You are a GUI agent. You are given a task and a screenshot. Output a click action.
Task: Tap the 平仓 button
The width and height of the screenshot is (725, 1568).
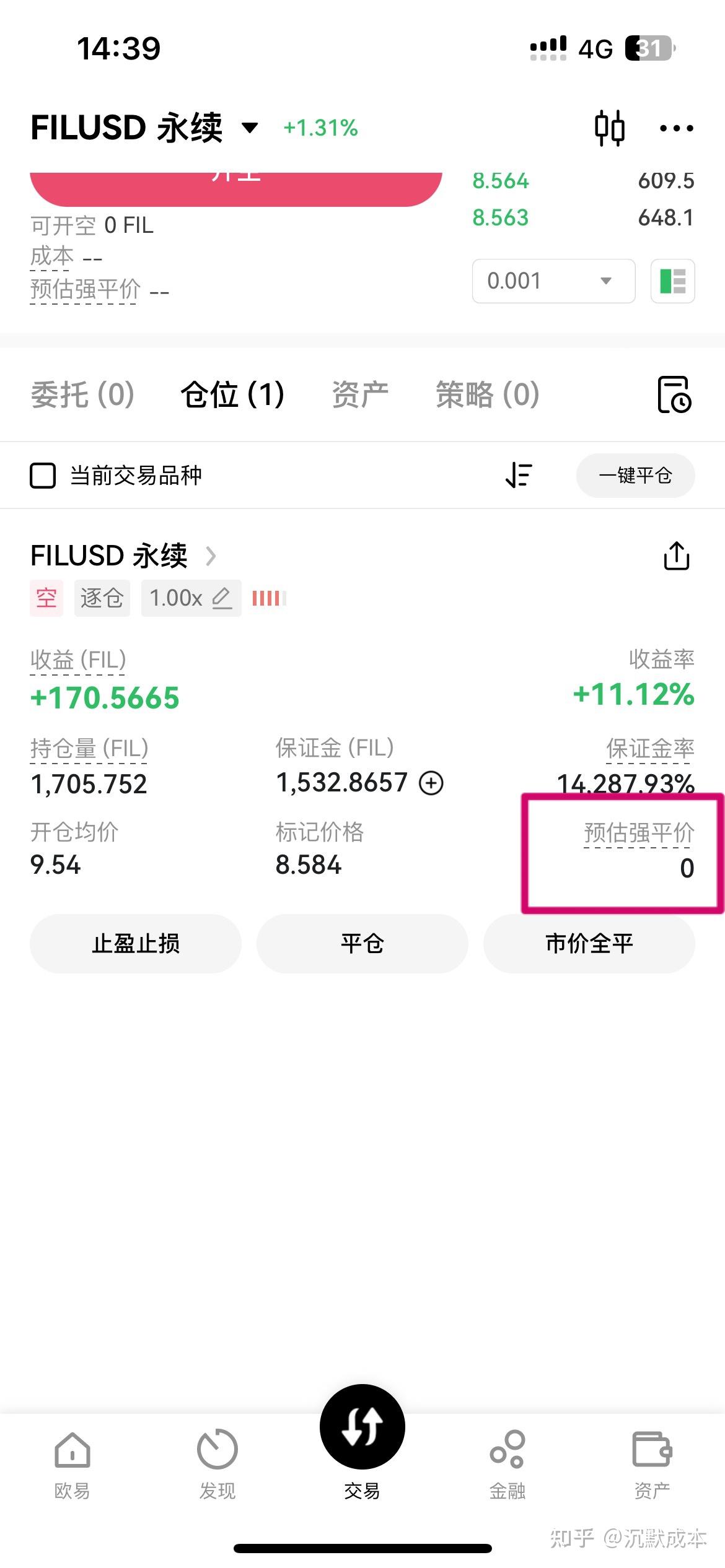coord(362,944)
